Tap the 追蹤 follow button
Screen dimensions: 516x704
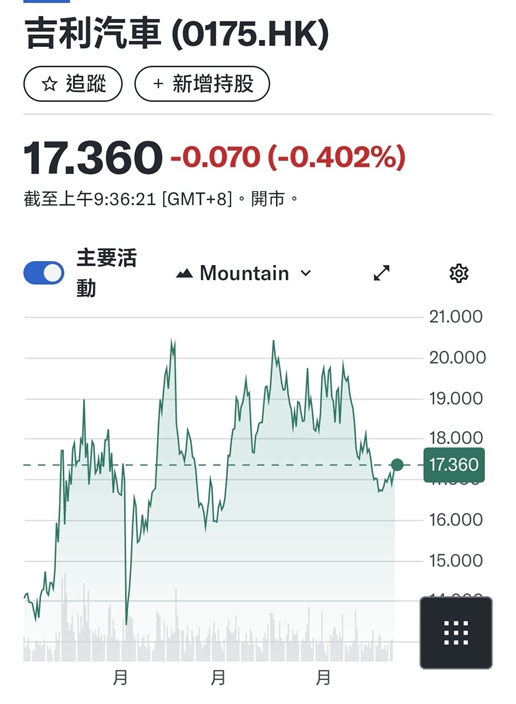tap(73, 84)
